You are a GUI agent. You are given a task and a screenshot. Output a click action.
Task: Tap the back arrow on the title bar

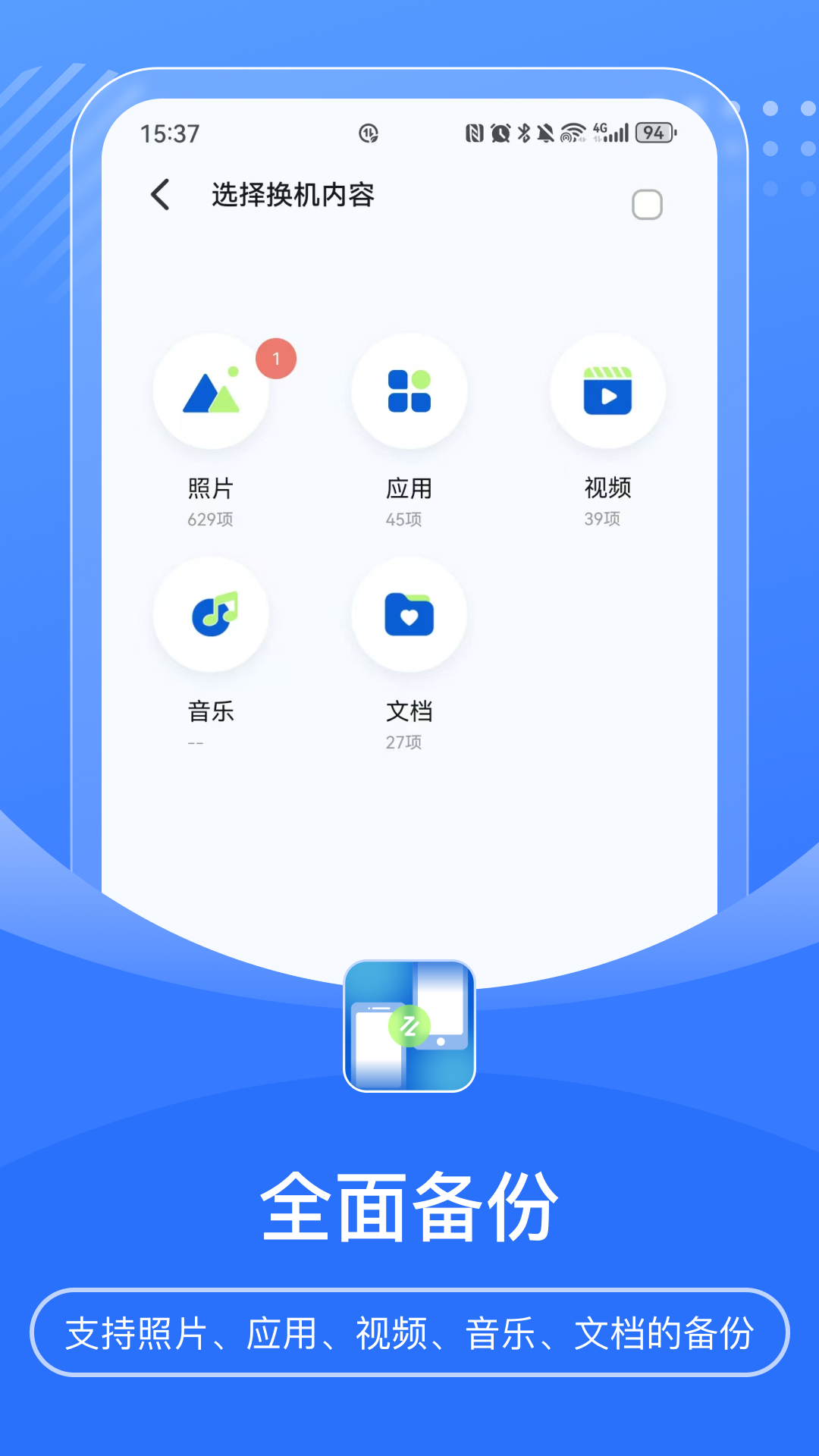(159, 195)
